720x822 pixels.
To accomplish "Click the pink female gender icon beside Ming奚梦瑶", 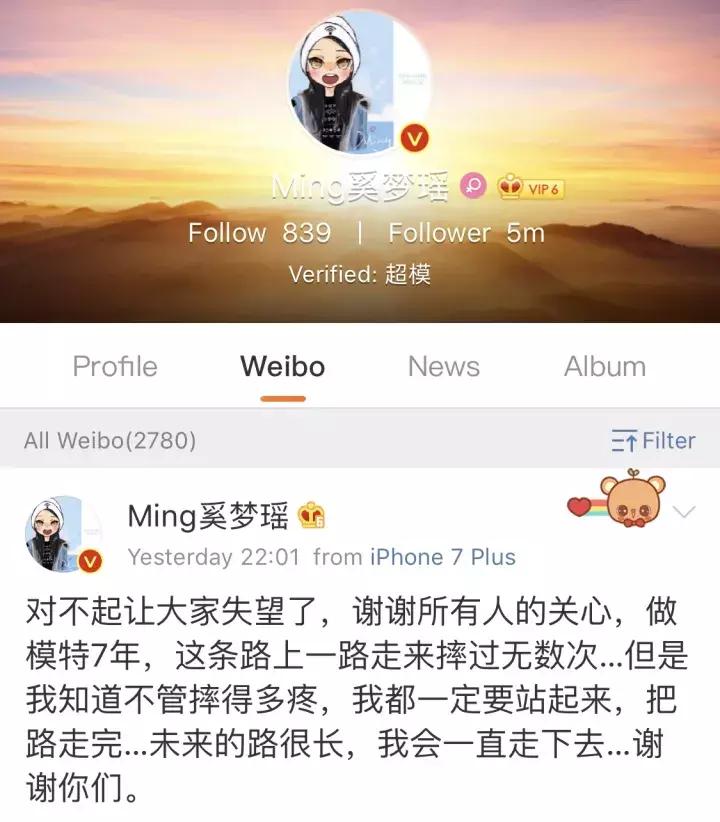I will click(472, 187).
